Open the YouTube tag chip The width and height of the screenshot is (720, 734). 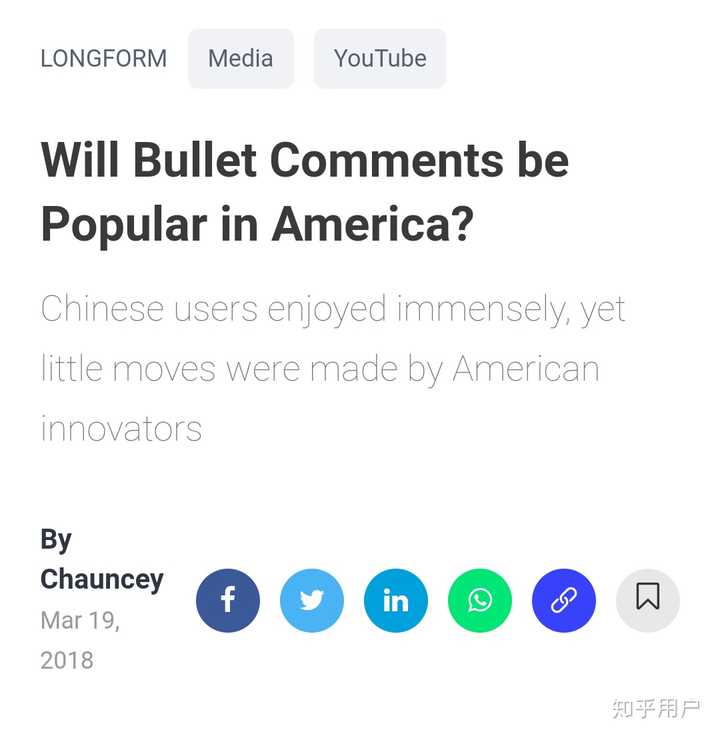coord(380,58)
